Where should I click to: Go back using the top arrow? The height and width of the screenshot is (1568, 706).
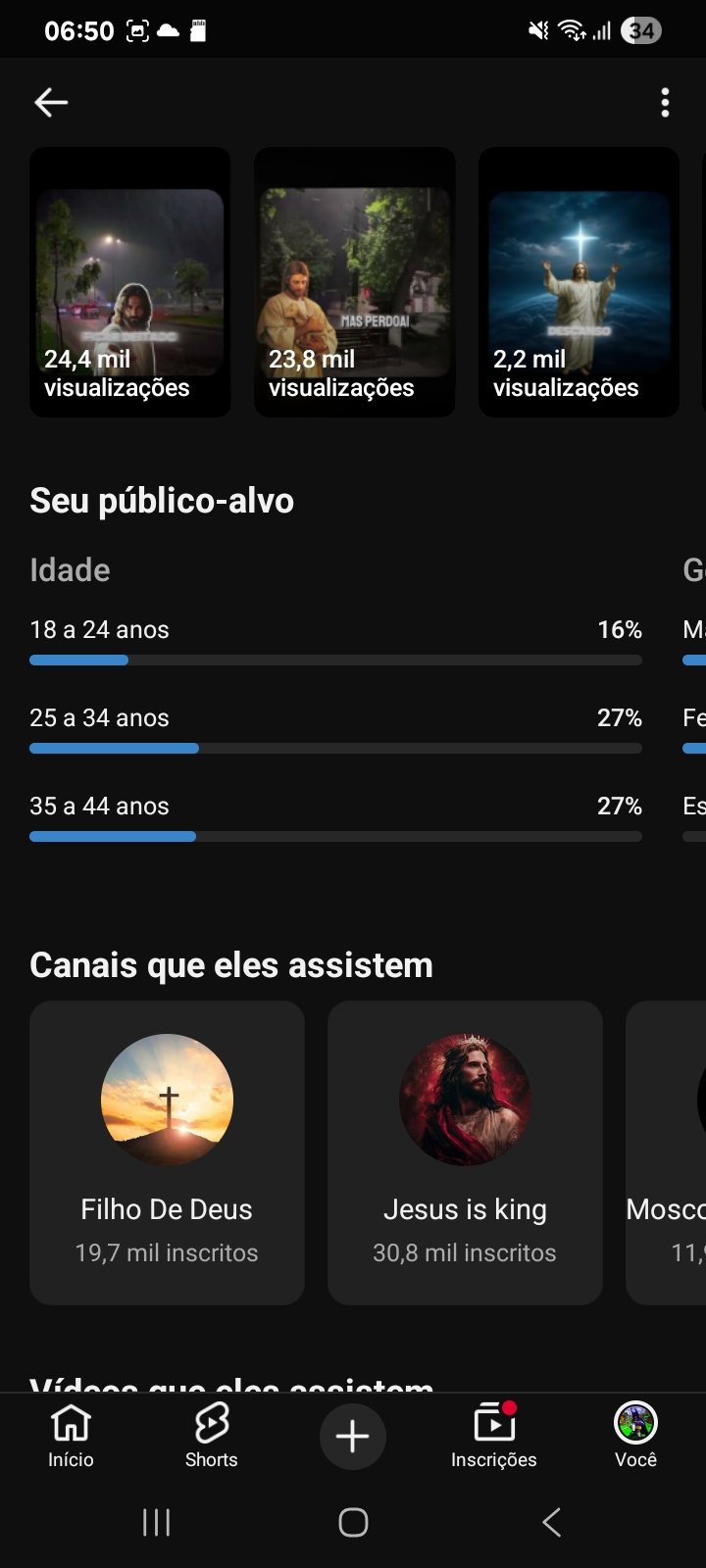[x=51, y=102]
